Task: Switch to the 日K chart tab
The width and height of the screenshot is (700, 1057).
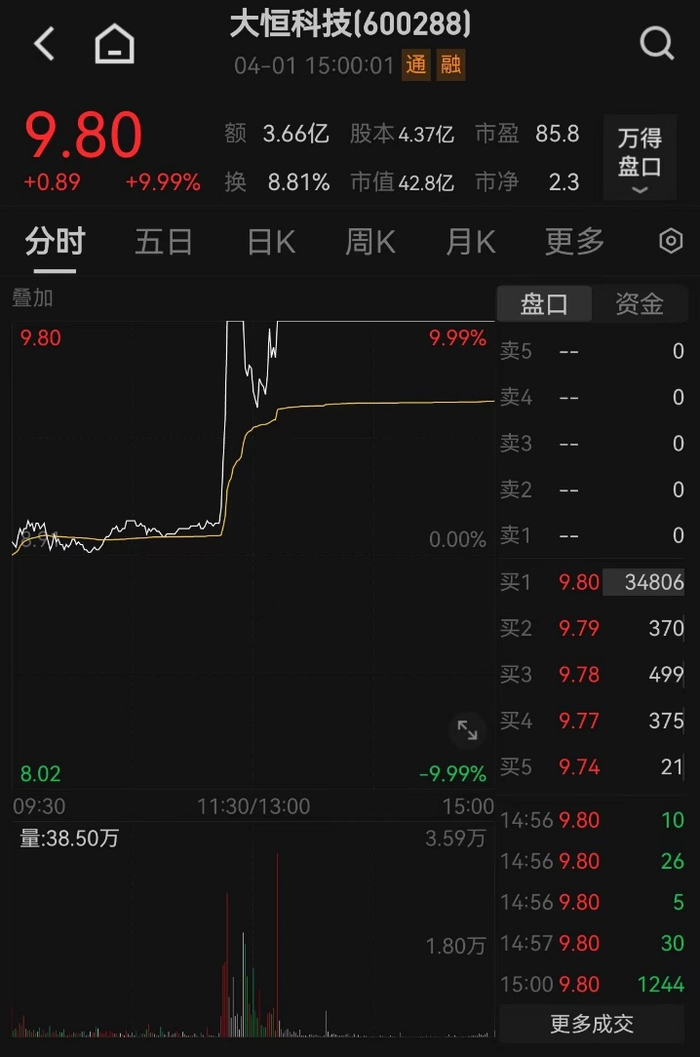Action: click(271, 242)
